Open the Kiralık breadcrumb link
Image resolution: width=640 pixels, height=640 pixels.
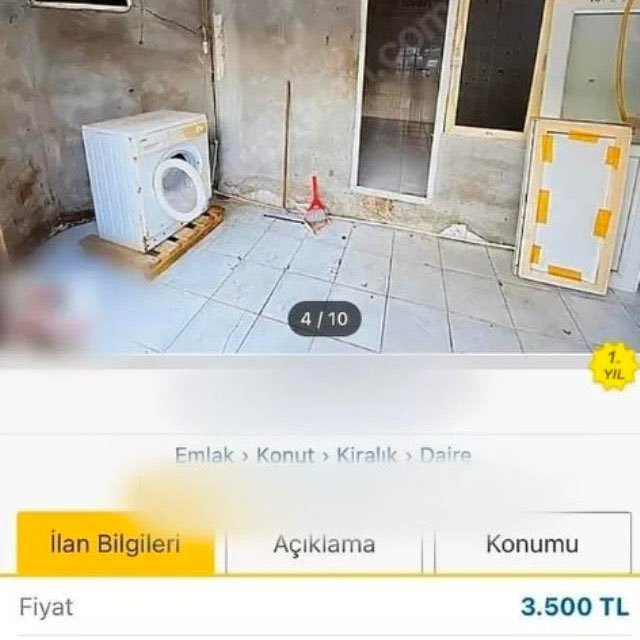pos(367,456)
